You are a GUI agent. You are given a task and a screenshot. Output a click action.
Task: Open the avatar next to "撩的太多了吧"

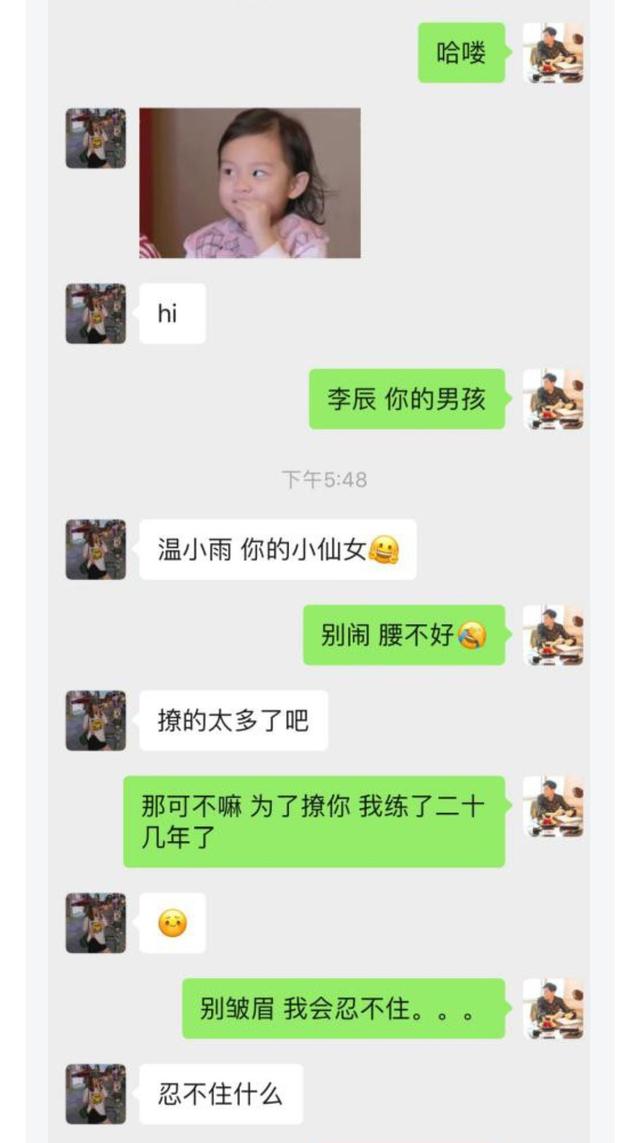[x=96, y=720]
